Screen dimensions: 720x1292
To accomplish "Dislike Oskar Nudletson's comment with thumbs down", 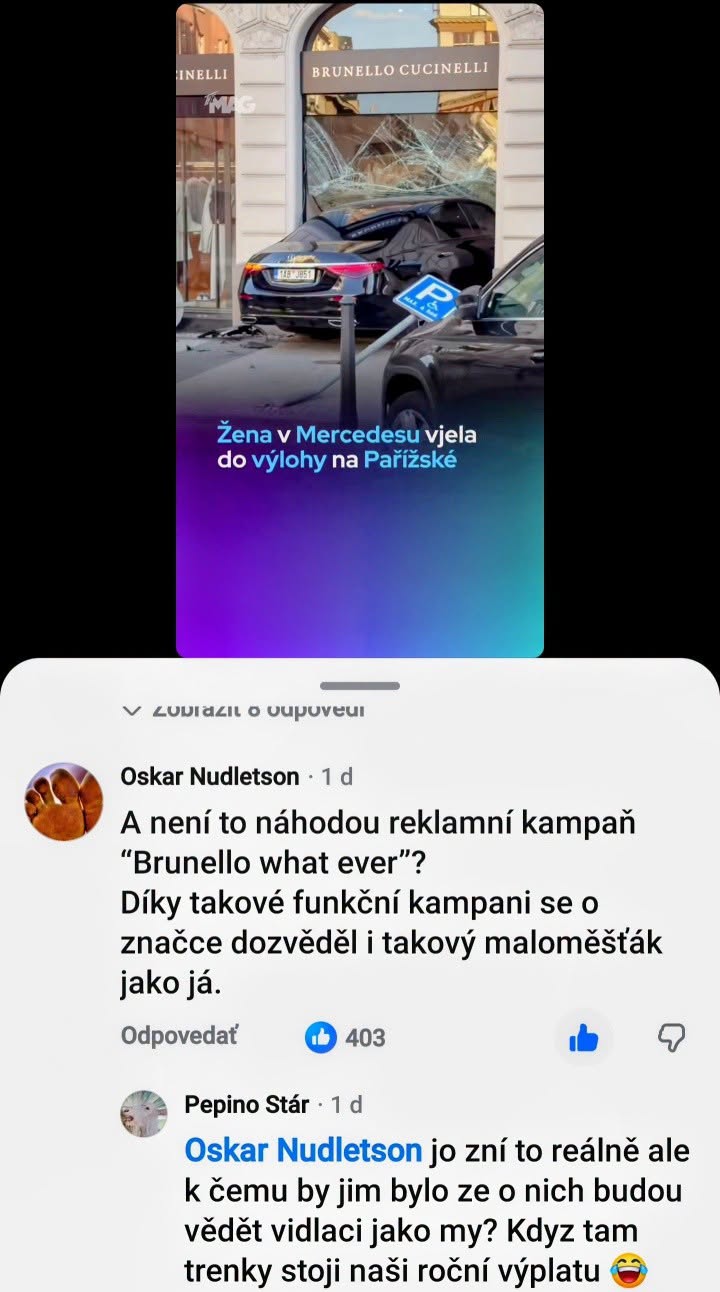I will click(671, 1039).
